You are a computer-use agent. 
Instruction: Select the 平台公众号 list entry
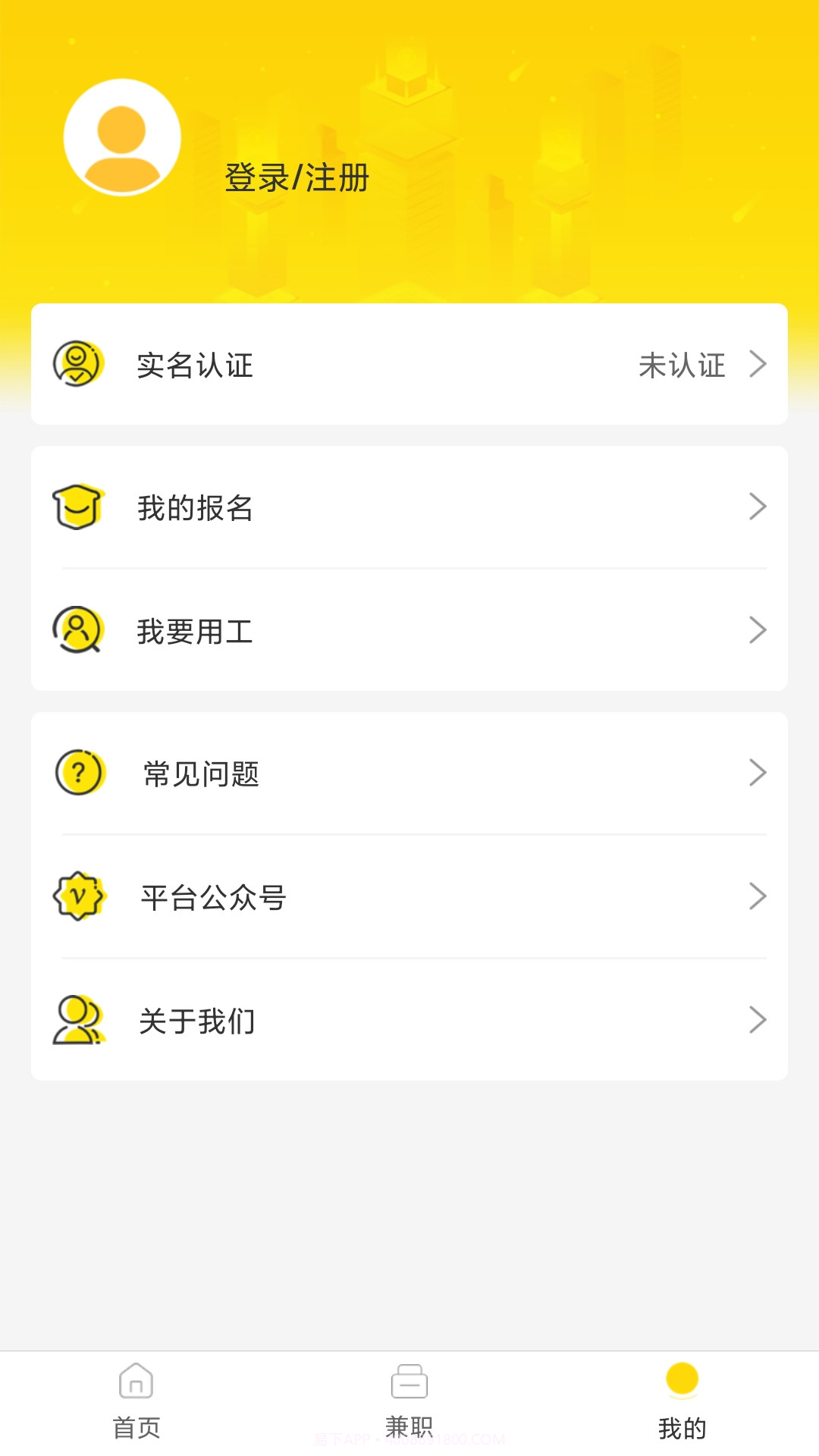[x=409, y=896]
